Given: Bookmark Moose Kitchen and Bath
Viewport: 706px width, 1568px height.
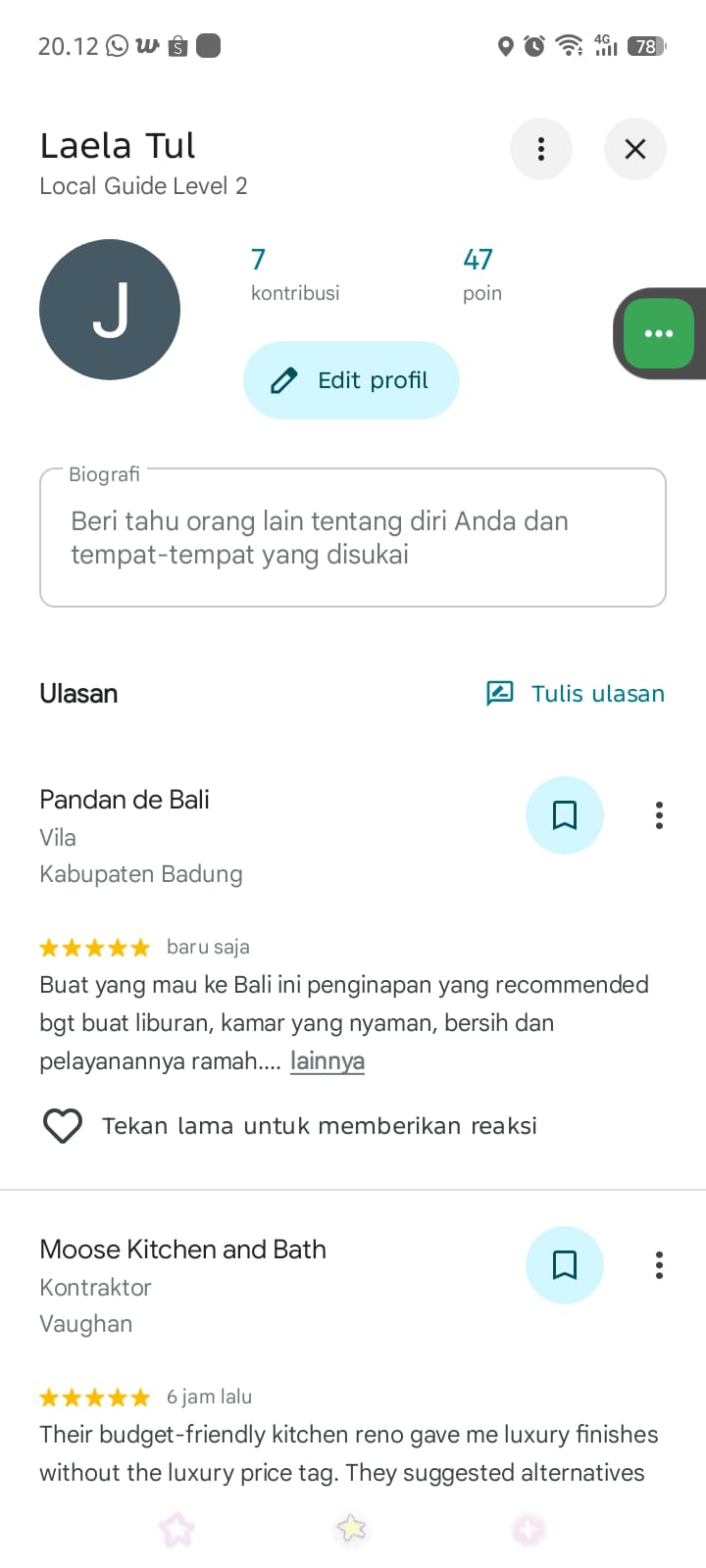Looking at the screenshot, I should click(564, 1265).
